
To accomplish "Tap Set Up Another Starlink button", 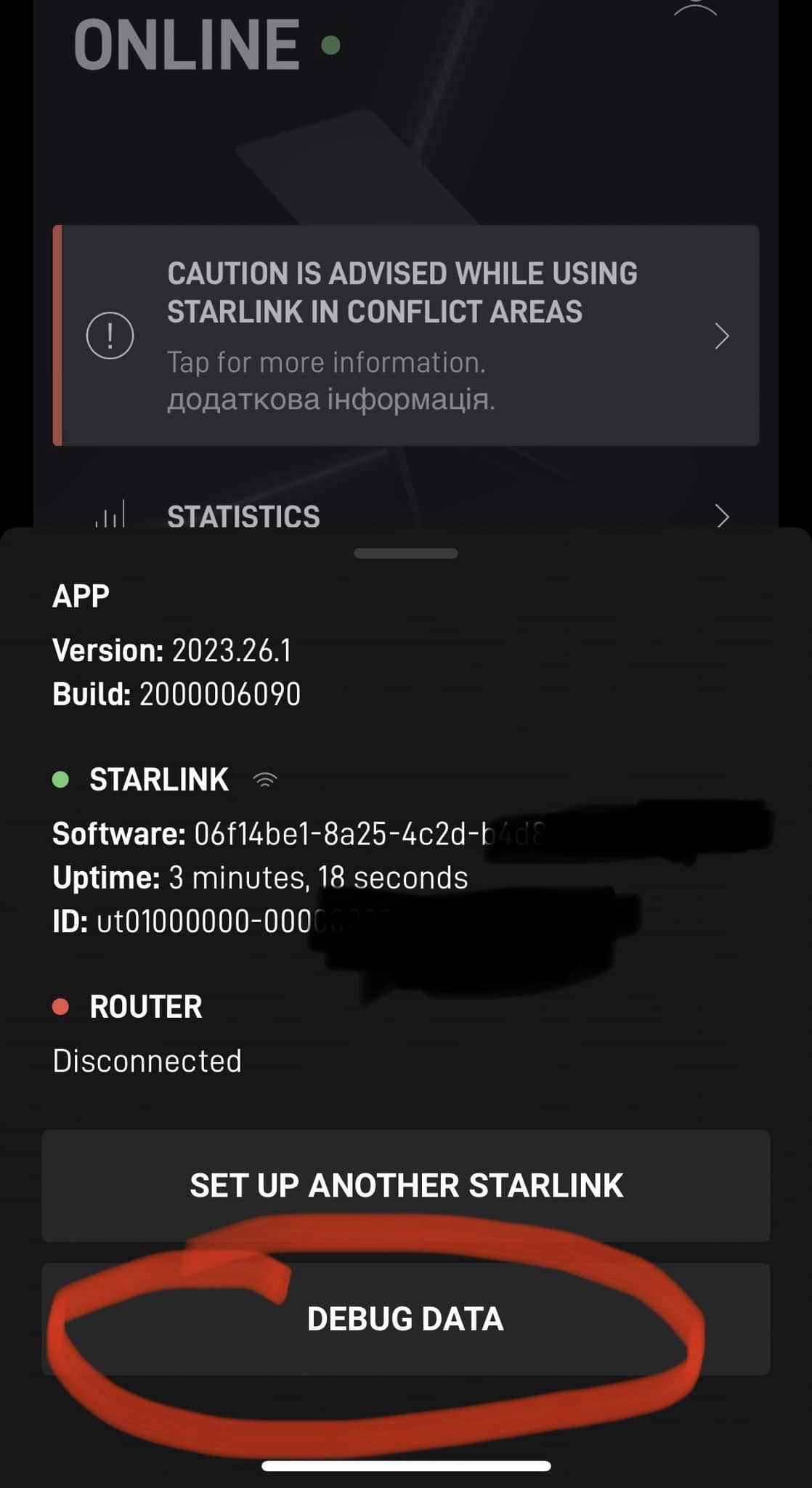I will 406,1185.
